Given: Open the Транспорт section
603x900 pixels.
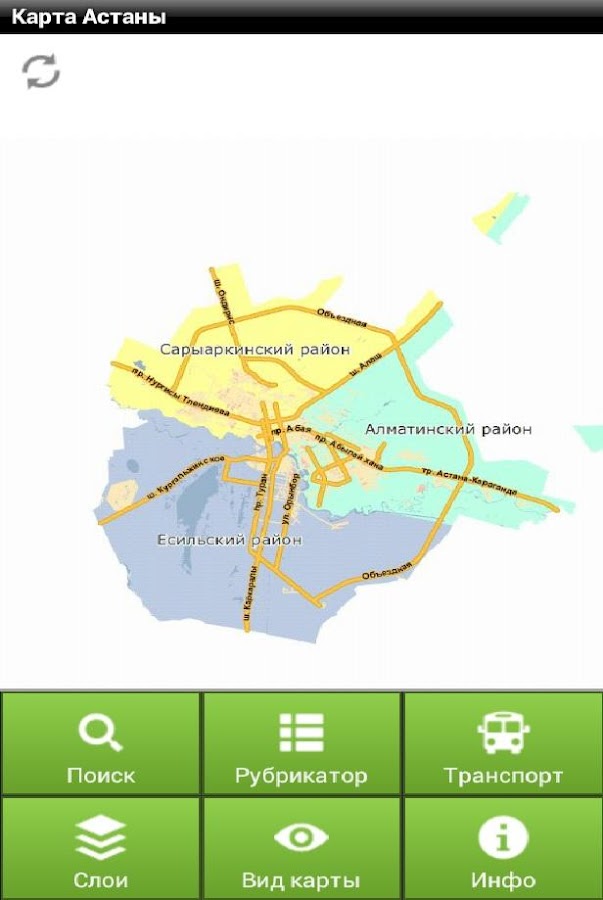Looking at the screenshot, I should tap(503, 743).
